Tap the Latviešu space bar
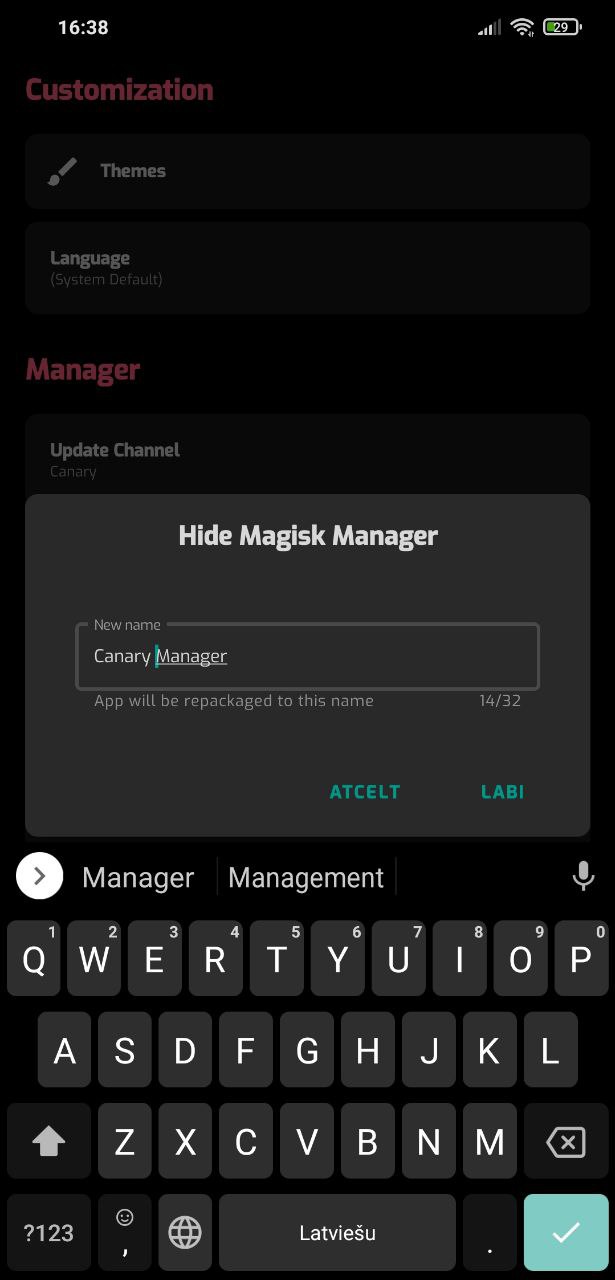The height and width of the screenshot is (1280, 615). click(337, 1233)
